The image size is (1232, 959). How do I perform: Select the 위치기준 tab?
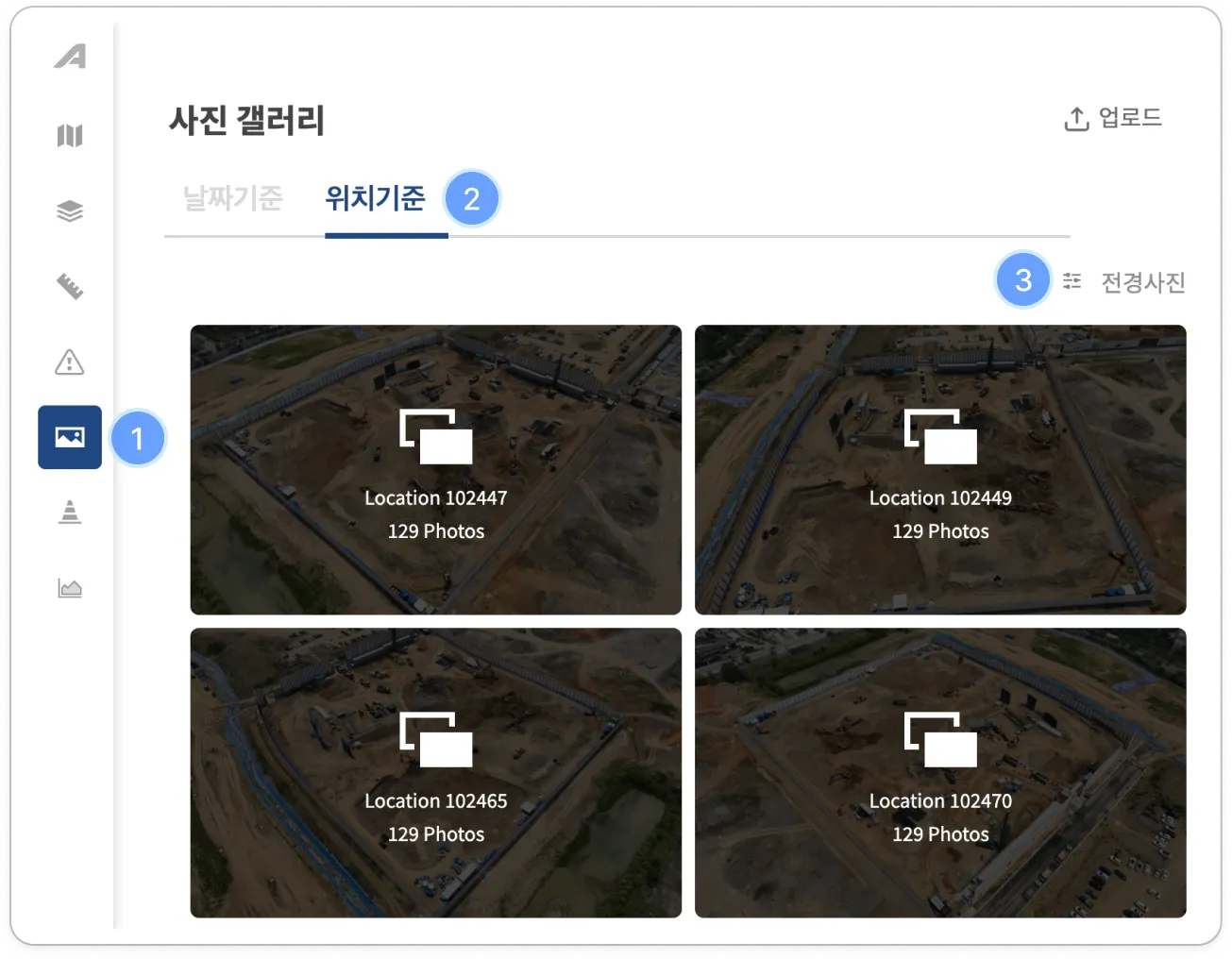click(375, 198)
